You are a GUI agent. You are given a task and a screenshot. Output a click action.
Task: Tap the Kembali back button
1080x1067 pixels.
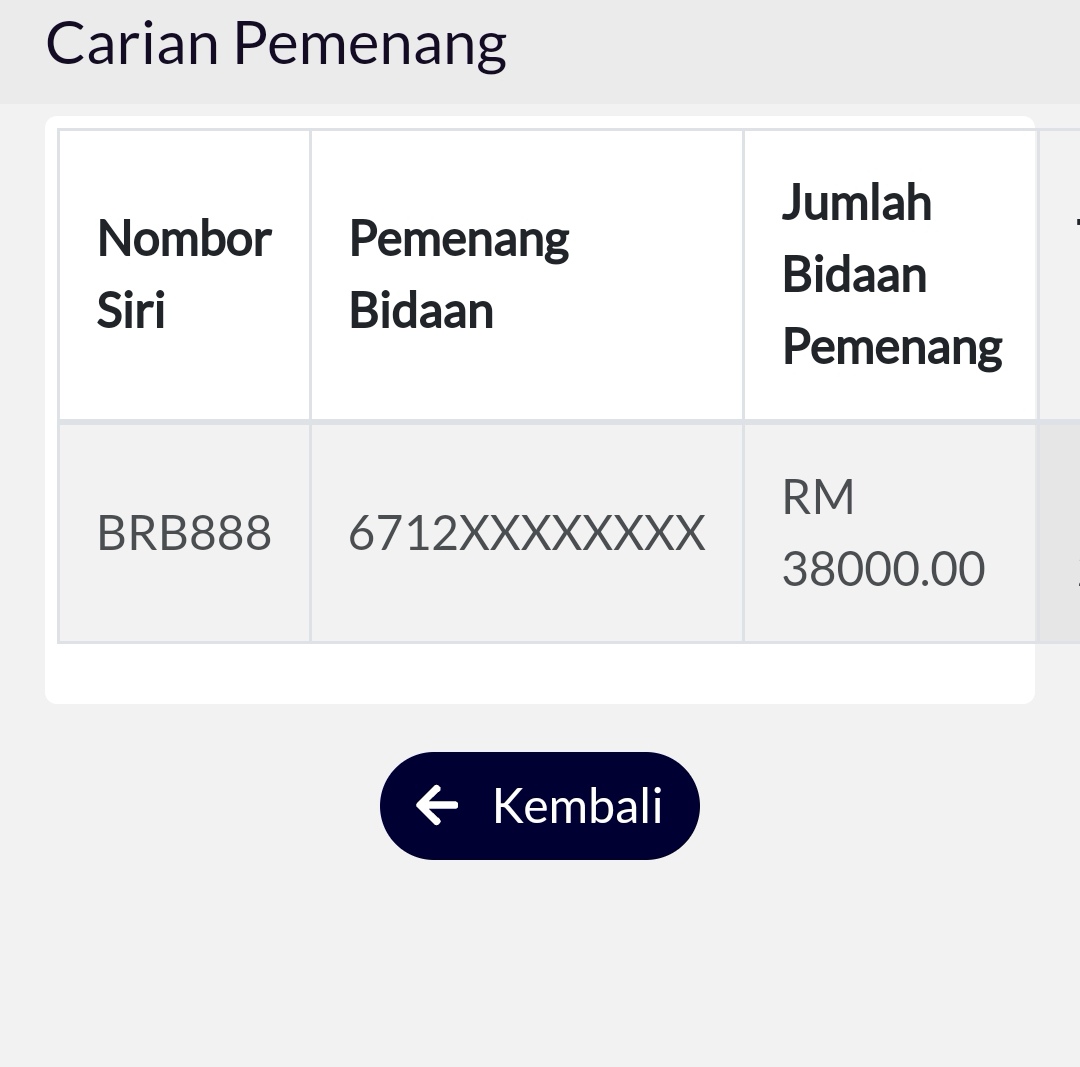(540, 805)
